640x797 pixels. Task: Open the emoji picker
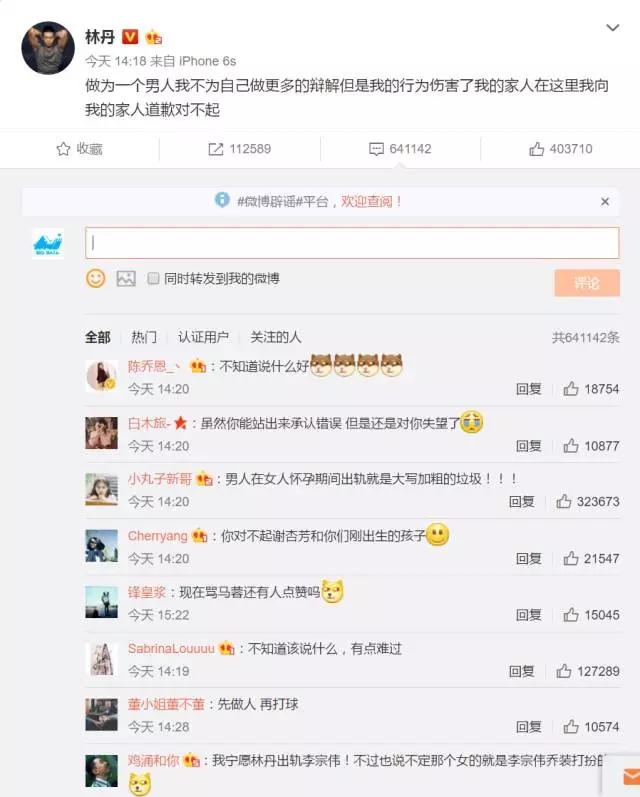click(96, 279)
